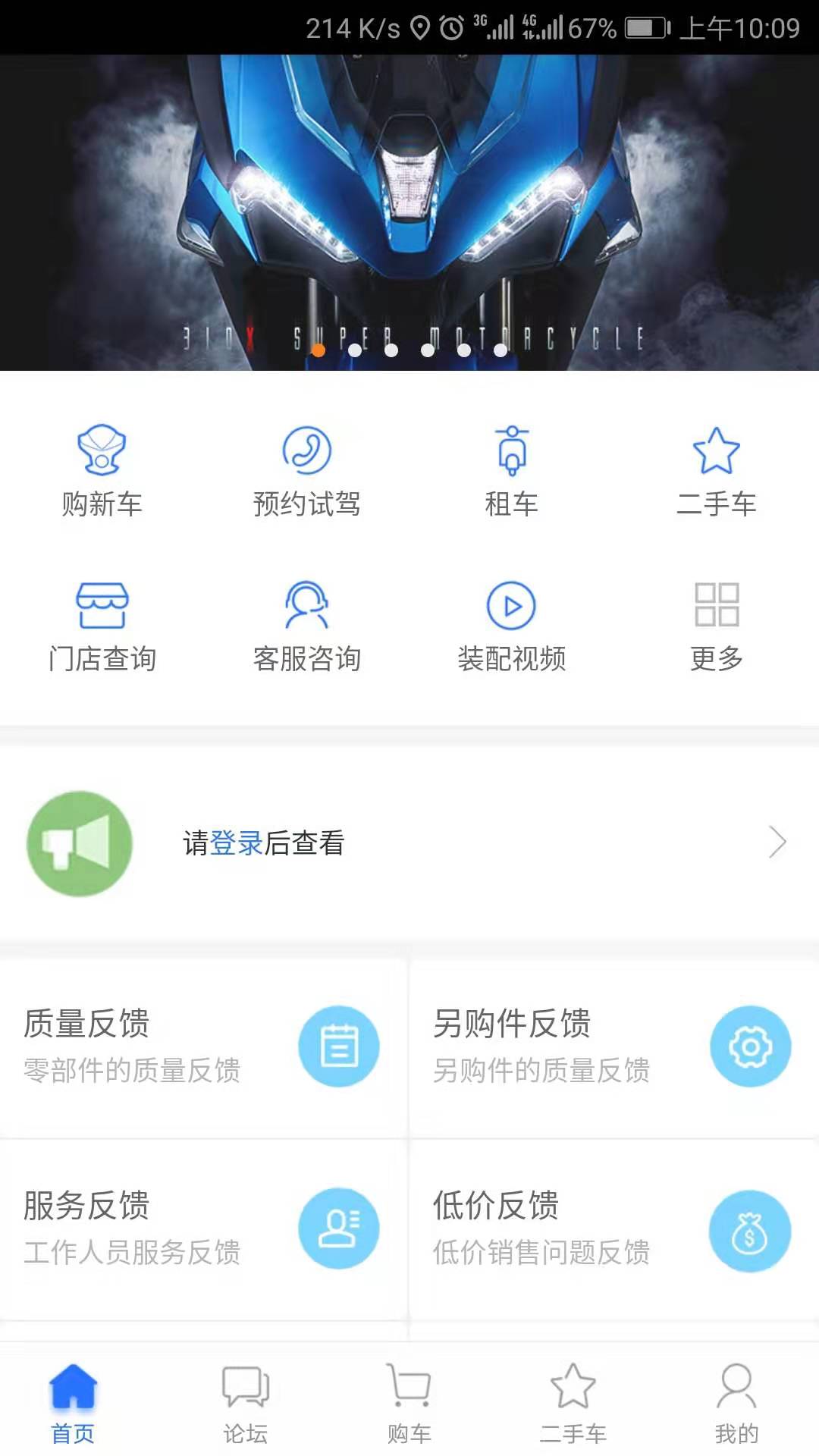The image size is (819, 1456).
Task: Tap the 登录 login link
Action: 236,843
